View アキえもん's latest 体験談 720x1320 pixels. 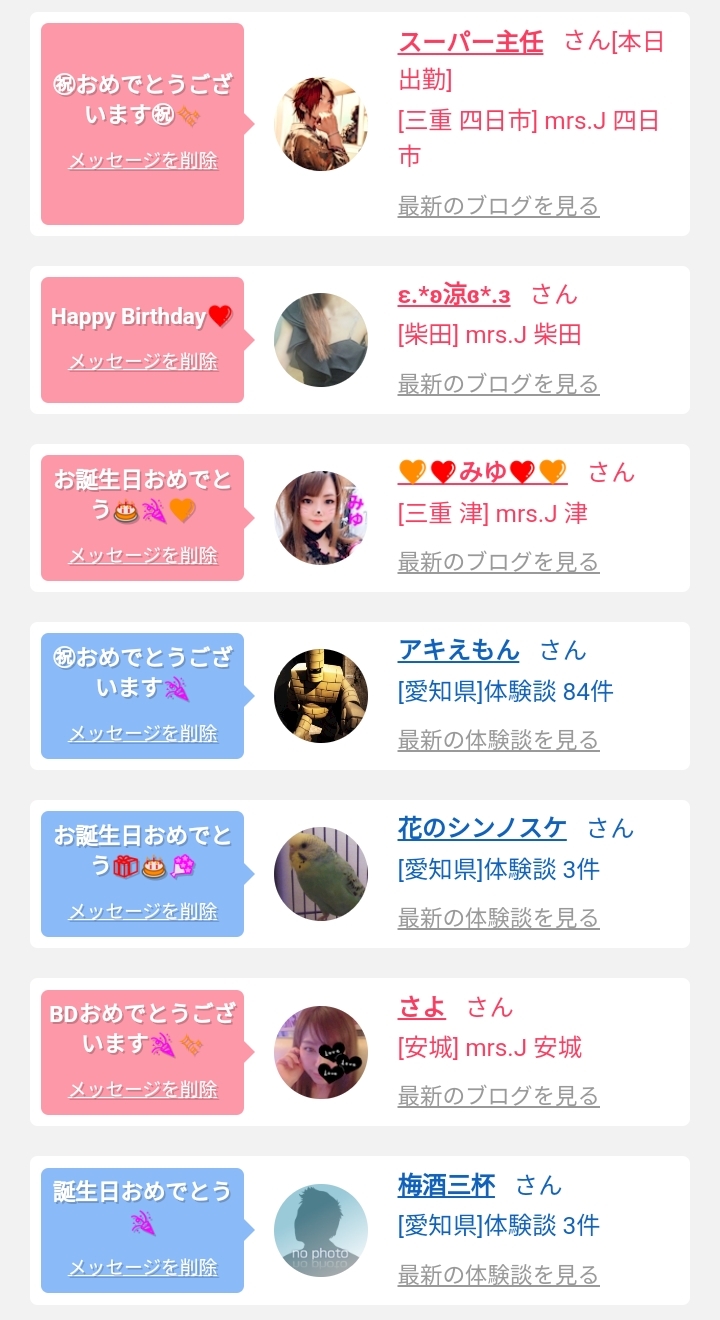498,740
